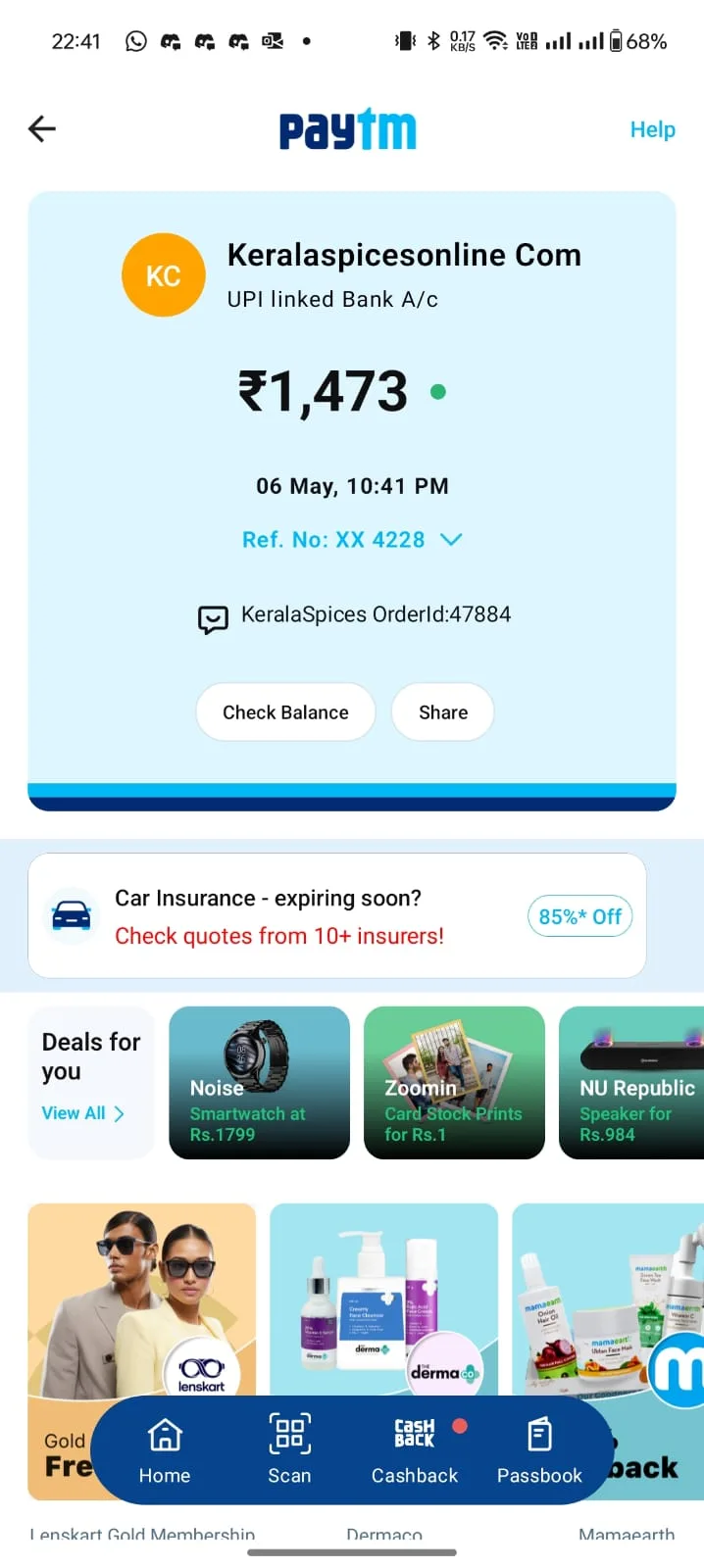Open the Mamaearth offer card

pos(608,1298)
